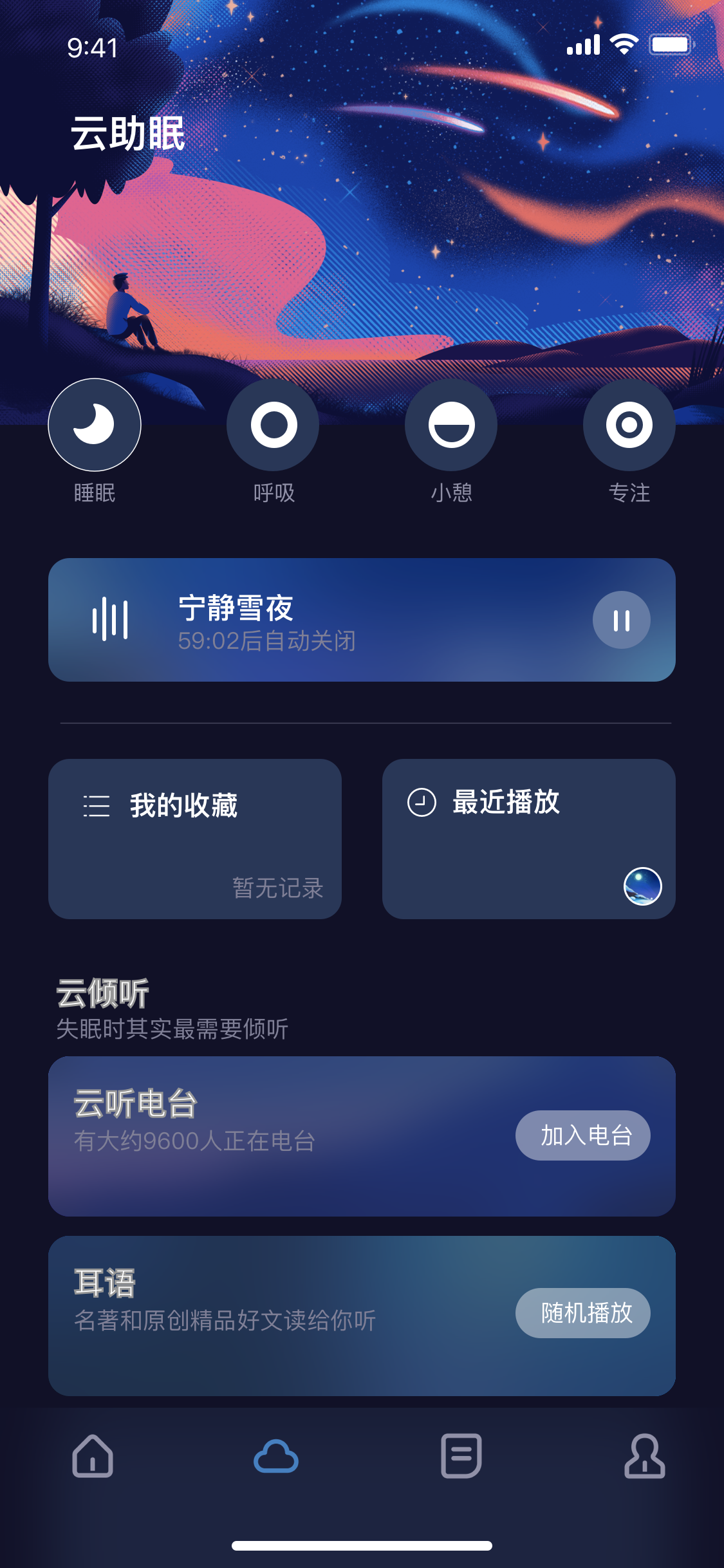Screen dimensions: 724x1568
Task: Choose the 呼吸 breathing mode
Action: [x=274, y=425]
